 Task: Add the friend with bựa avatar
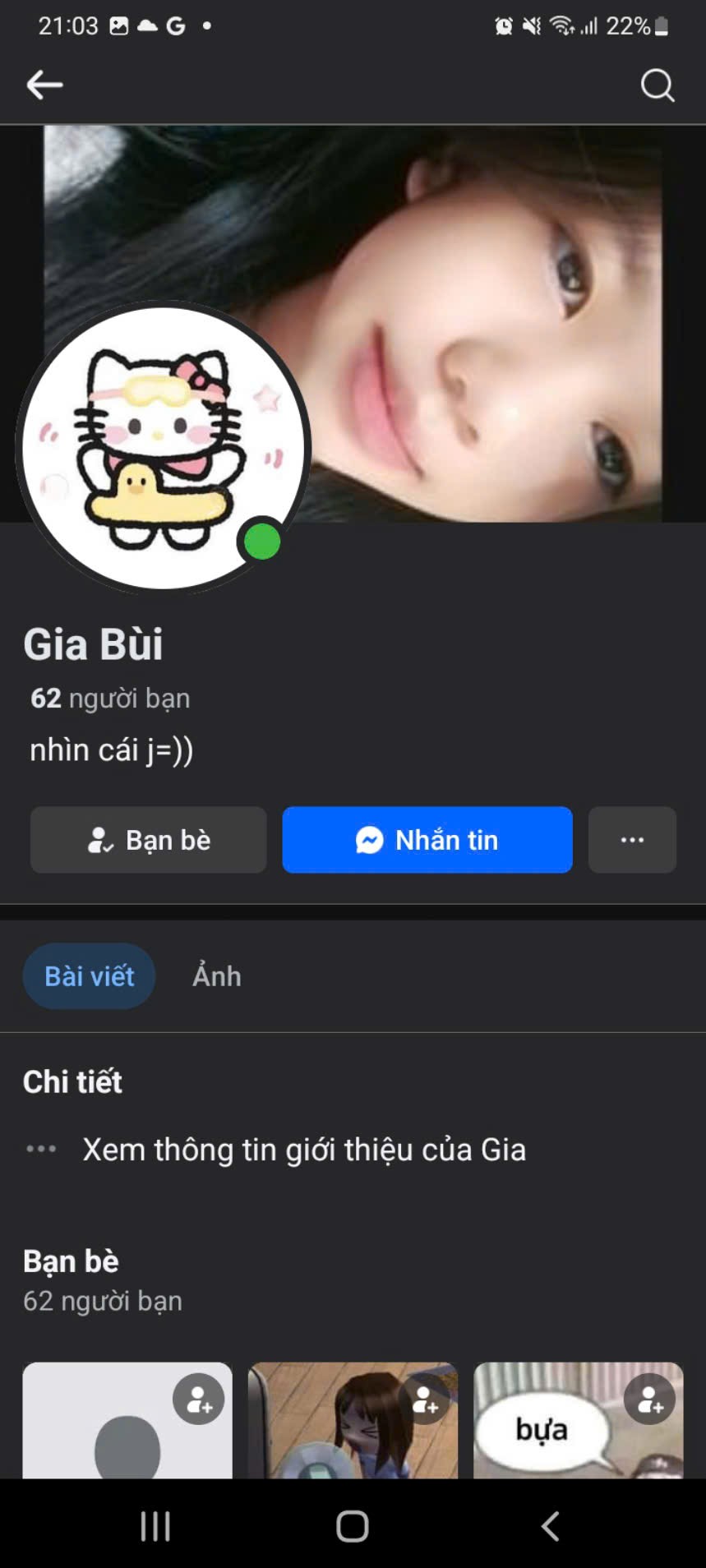coord(649,1400)
